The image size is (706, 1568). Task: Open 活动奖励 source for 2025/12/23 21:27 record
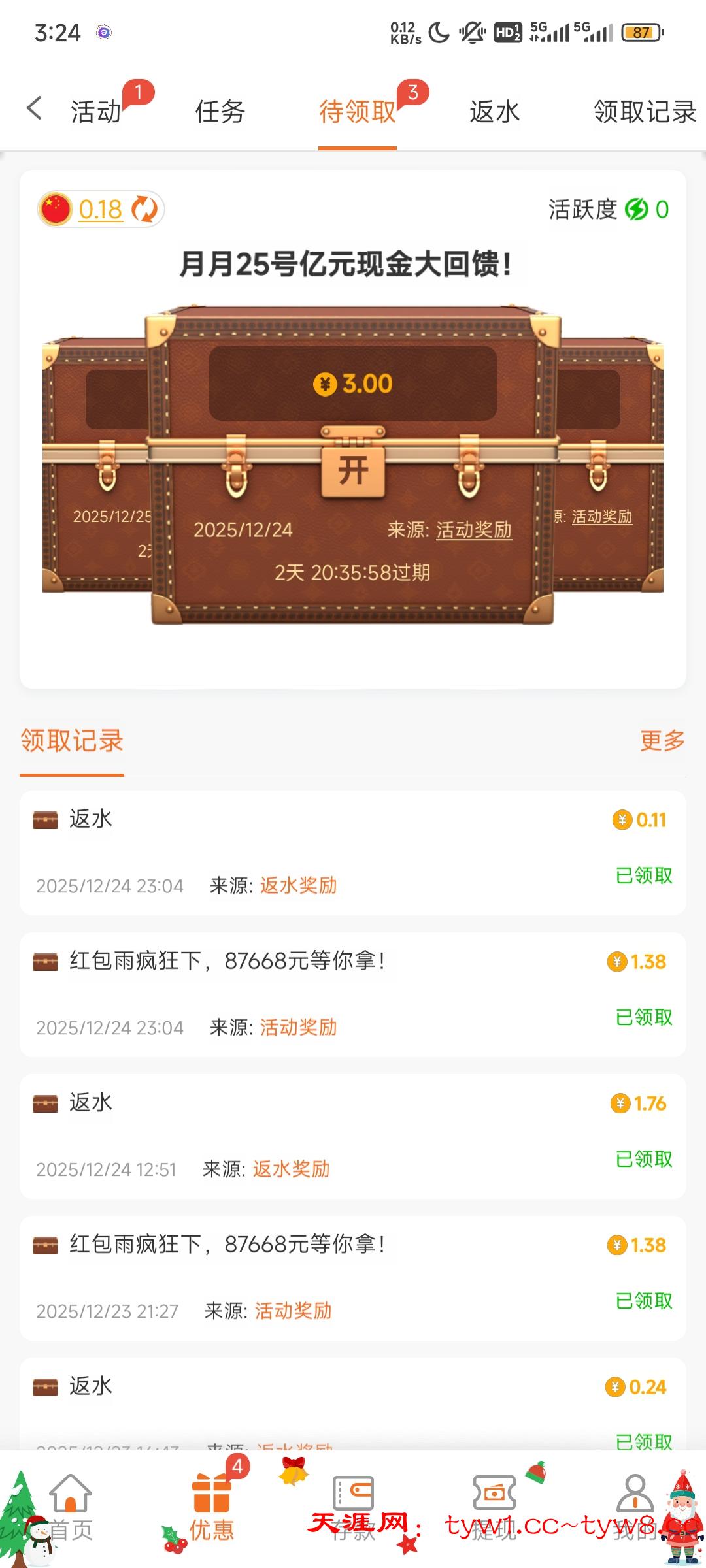pyautogui.click(x=293, y=1311)
